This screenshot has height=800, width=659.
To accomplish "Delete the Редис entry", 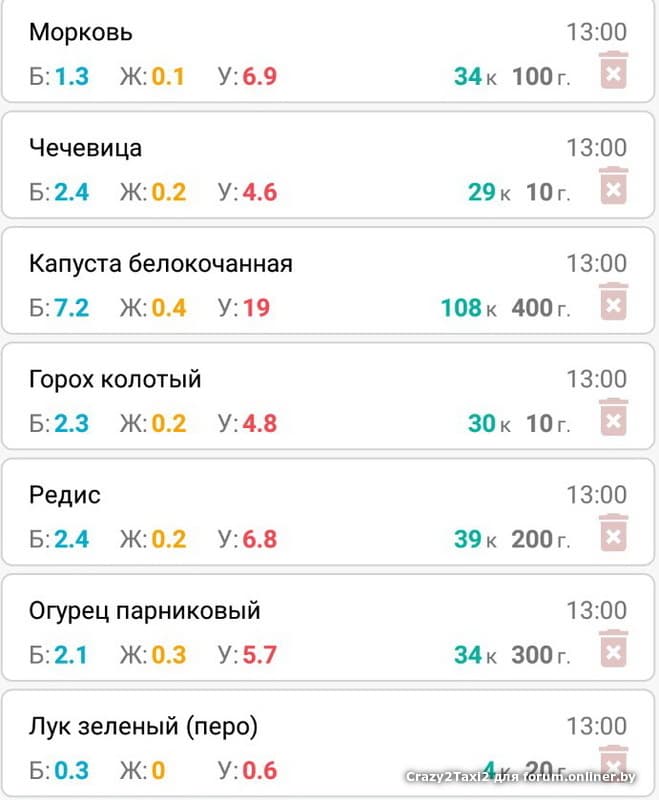I will tap(613, 534).
